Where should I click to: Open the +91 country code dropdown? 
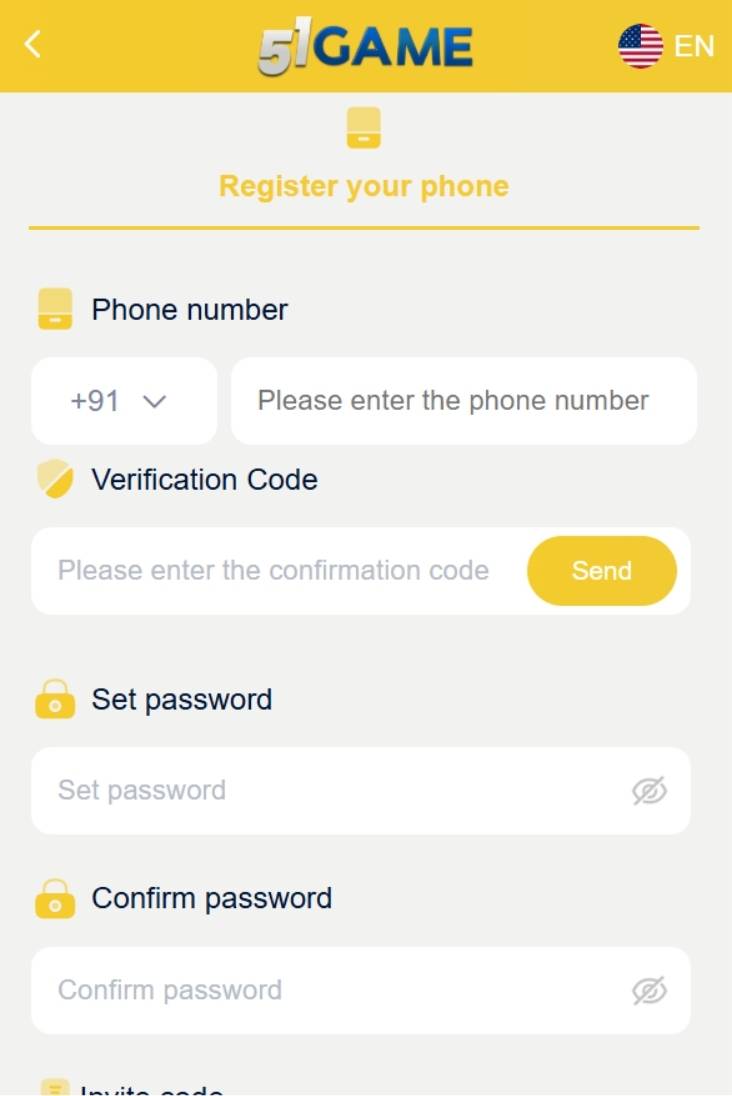coord(123,401)
